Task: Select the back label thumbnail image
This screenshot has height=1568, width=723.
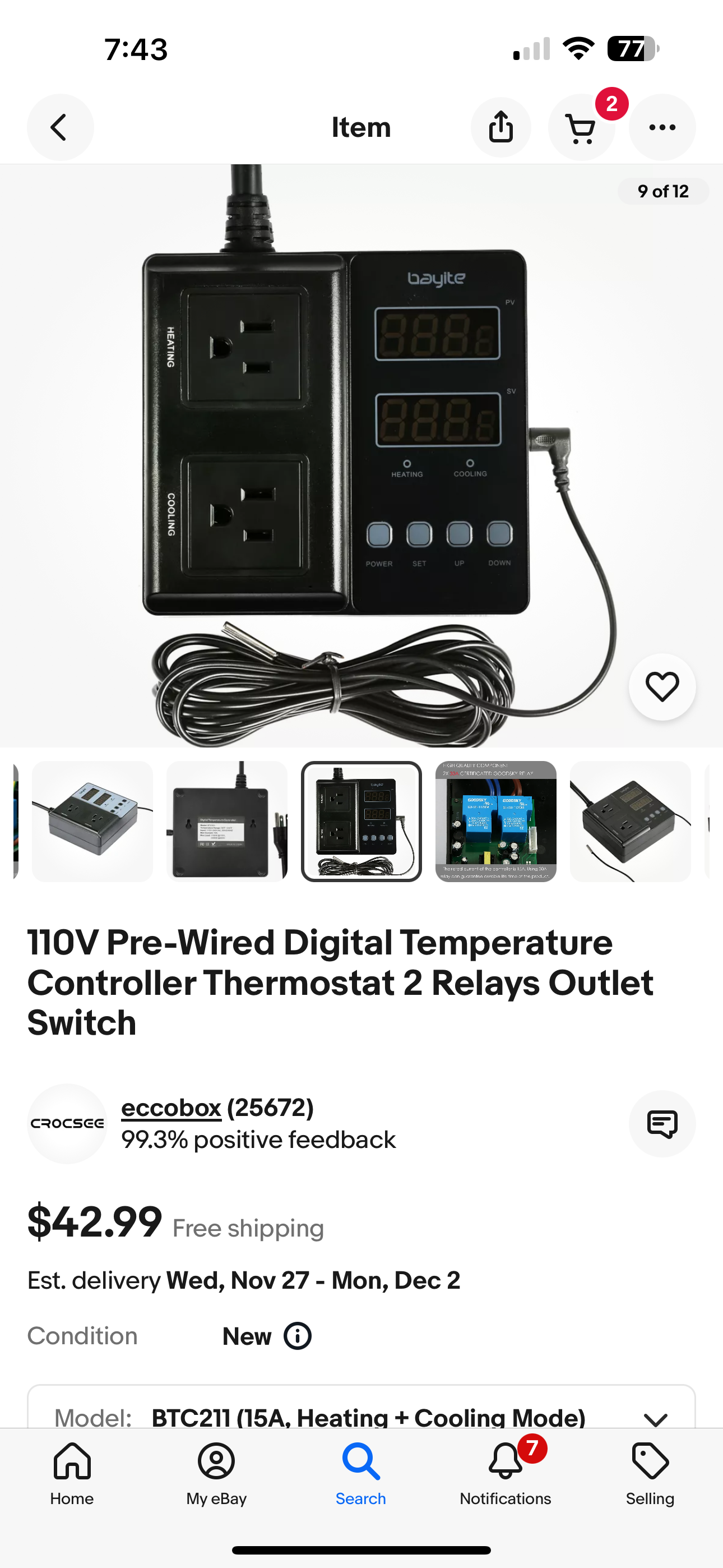Action: tap(227, 821)
